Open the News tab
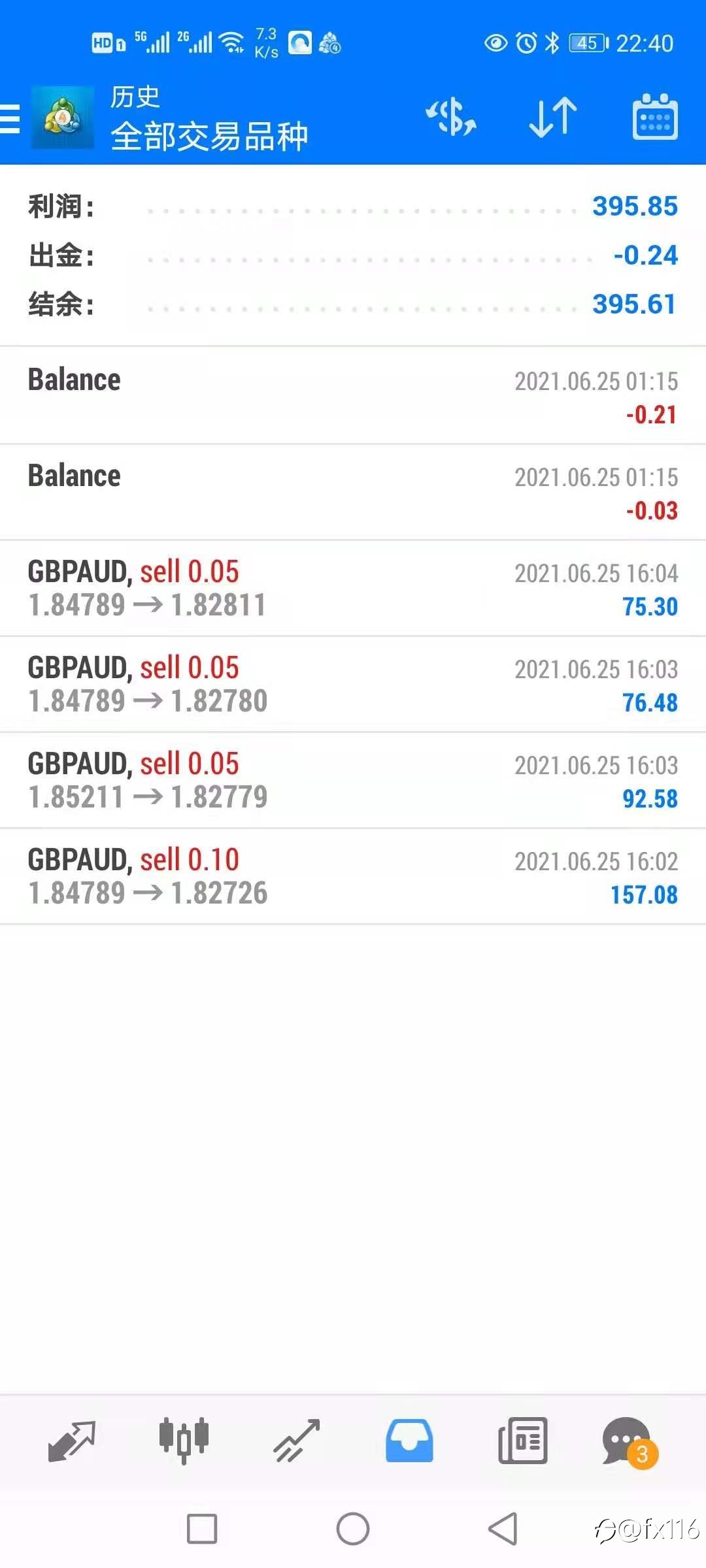The height and width of the screenshot is (1568, 706). point(522,1441)
